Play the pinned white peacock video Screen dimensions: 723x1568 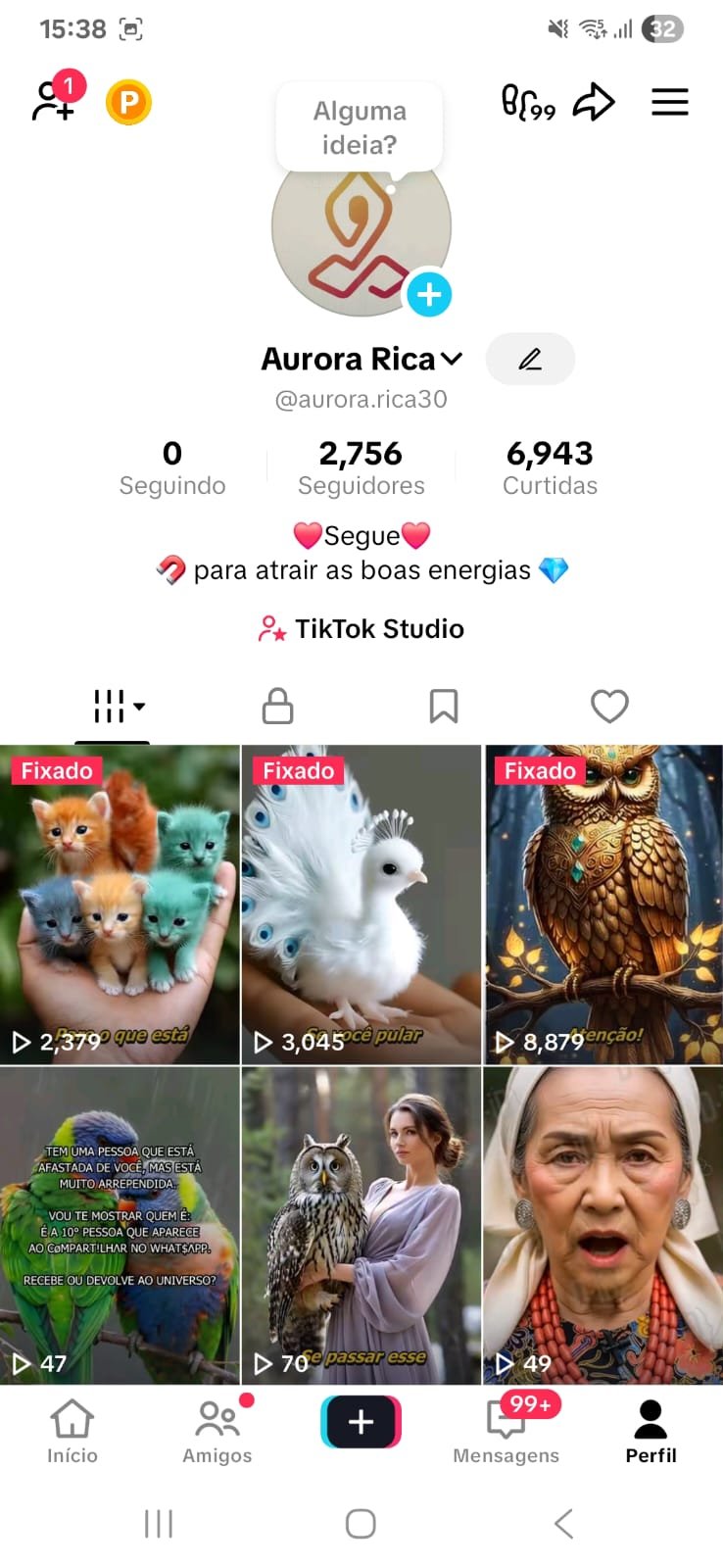[361, 904]
